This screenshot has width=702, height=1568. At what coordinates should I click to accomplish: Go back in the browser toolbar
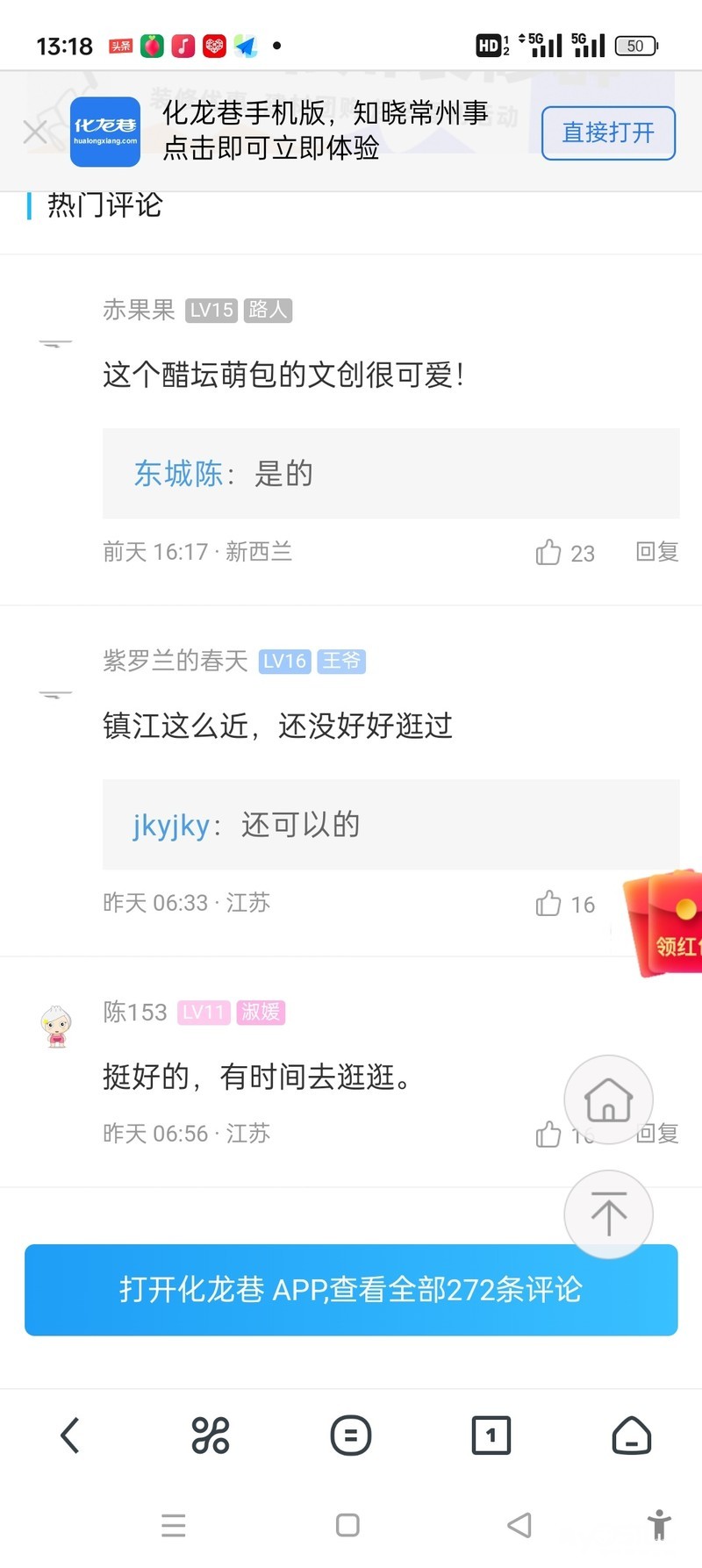(x=70, y=1436)
